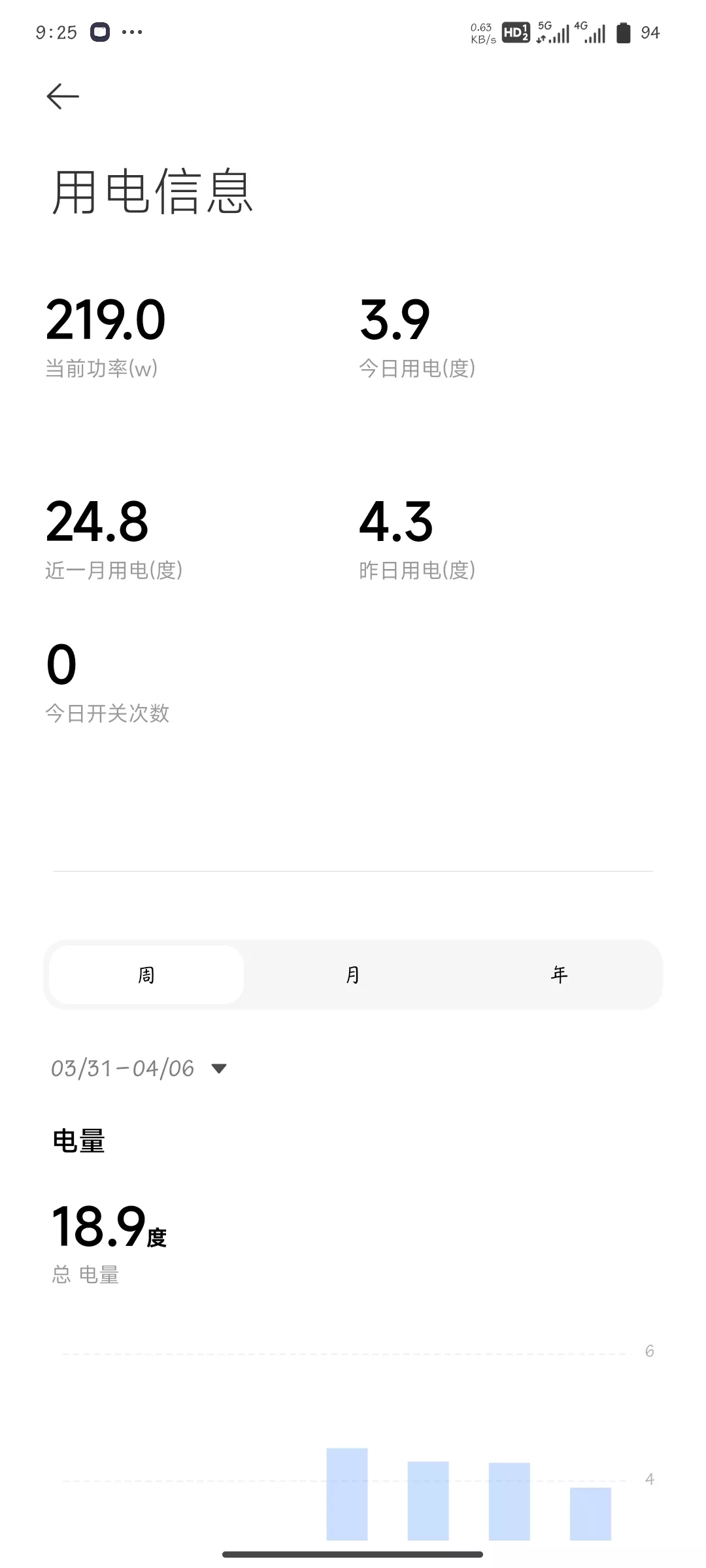Tap the 当前功率 value showing 219.0
This screenshot has height=1568, width=706.
[x=105, y=320]
